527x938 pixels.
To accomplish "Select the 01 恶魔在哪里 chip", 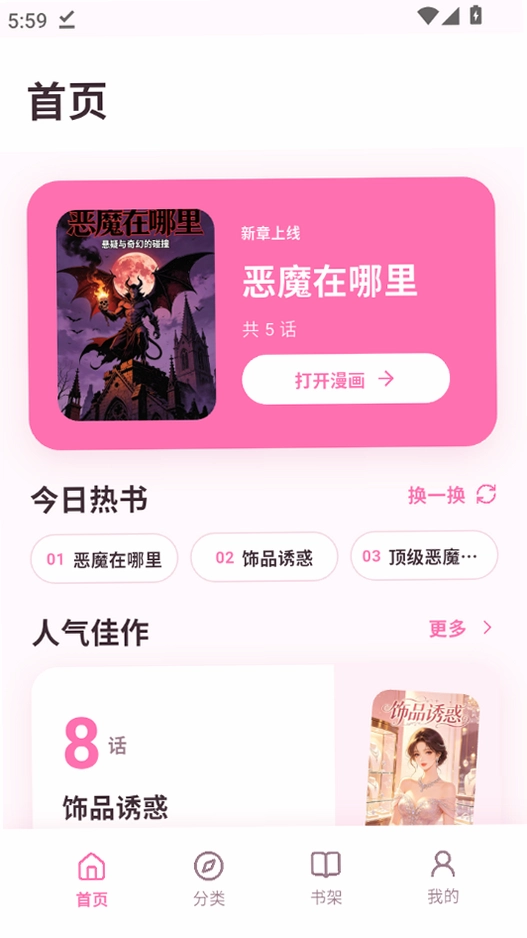I will coord(104,559).
